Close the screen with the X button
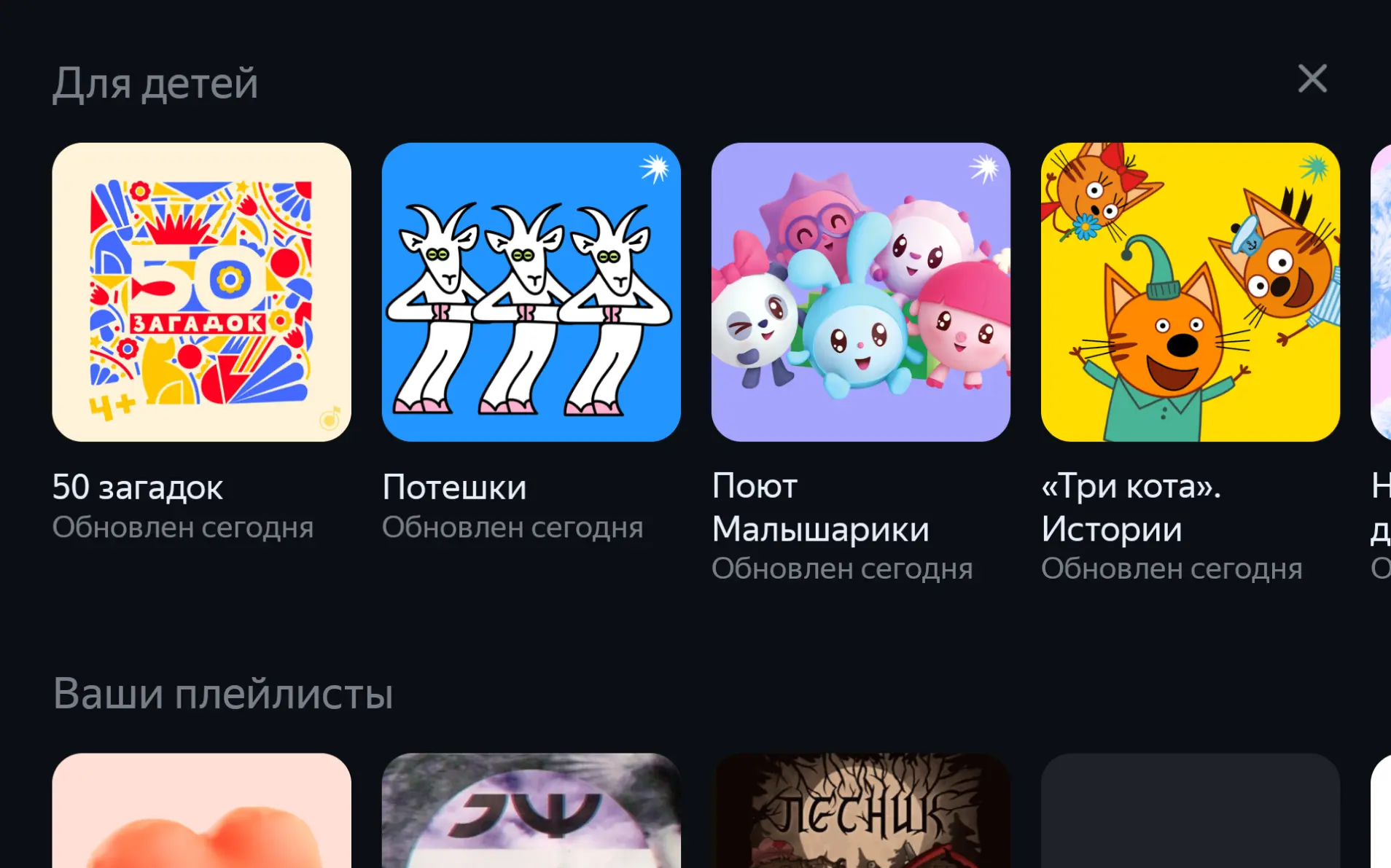Screen dimensions: 1391x868 [1312, 79]
